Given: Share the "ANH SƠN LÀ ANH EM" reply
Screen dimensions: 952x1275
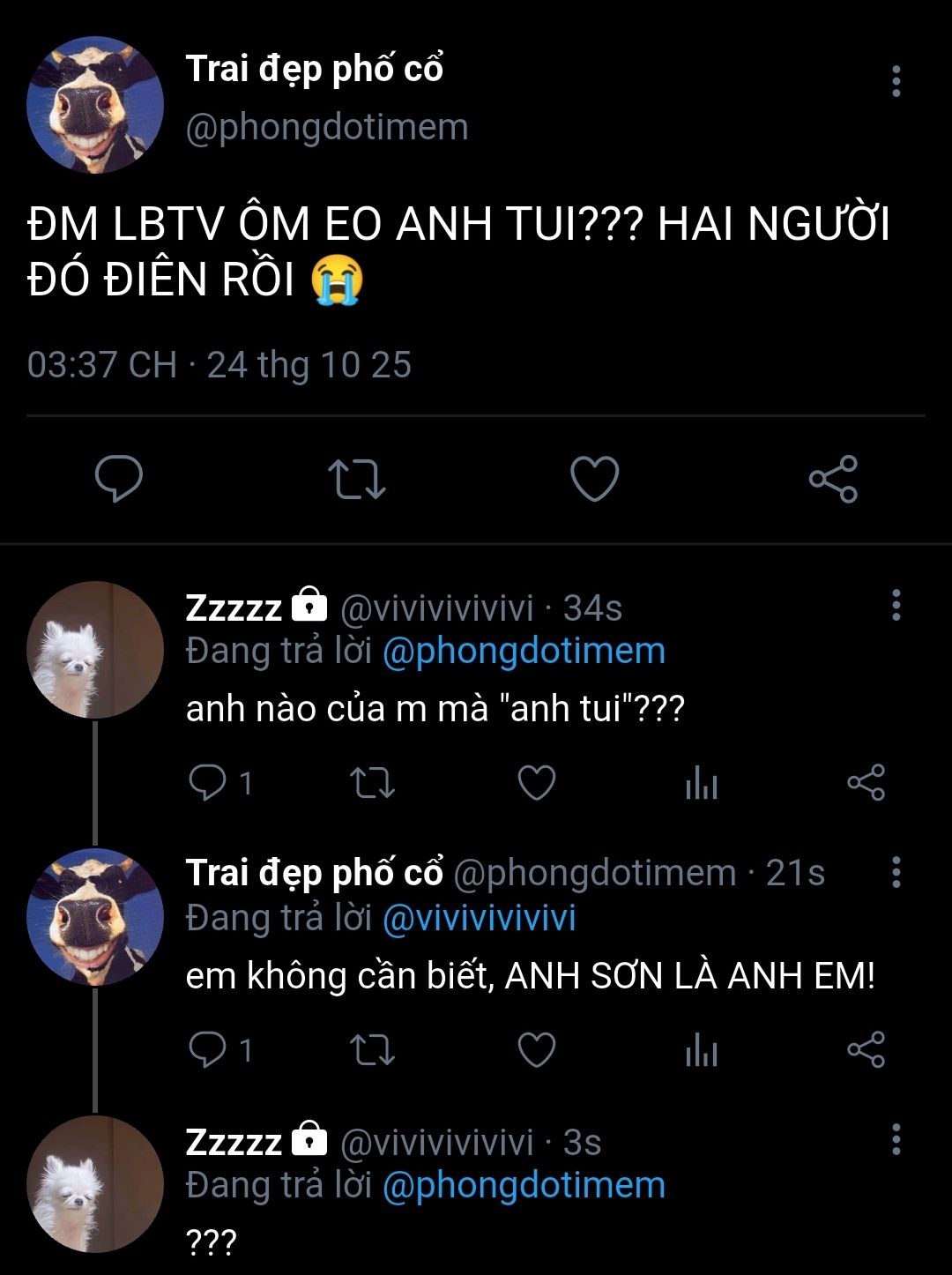Looking at the screenshot, I should coord(866,1049).
